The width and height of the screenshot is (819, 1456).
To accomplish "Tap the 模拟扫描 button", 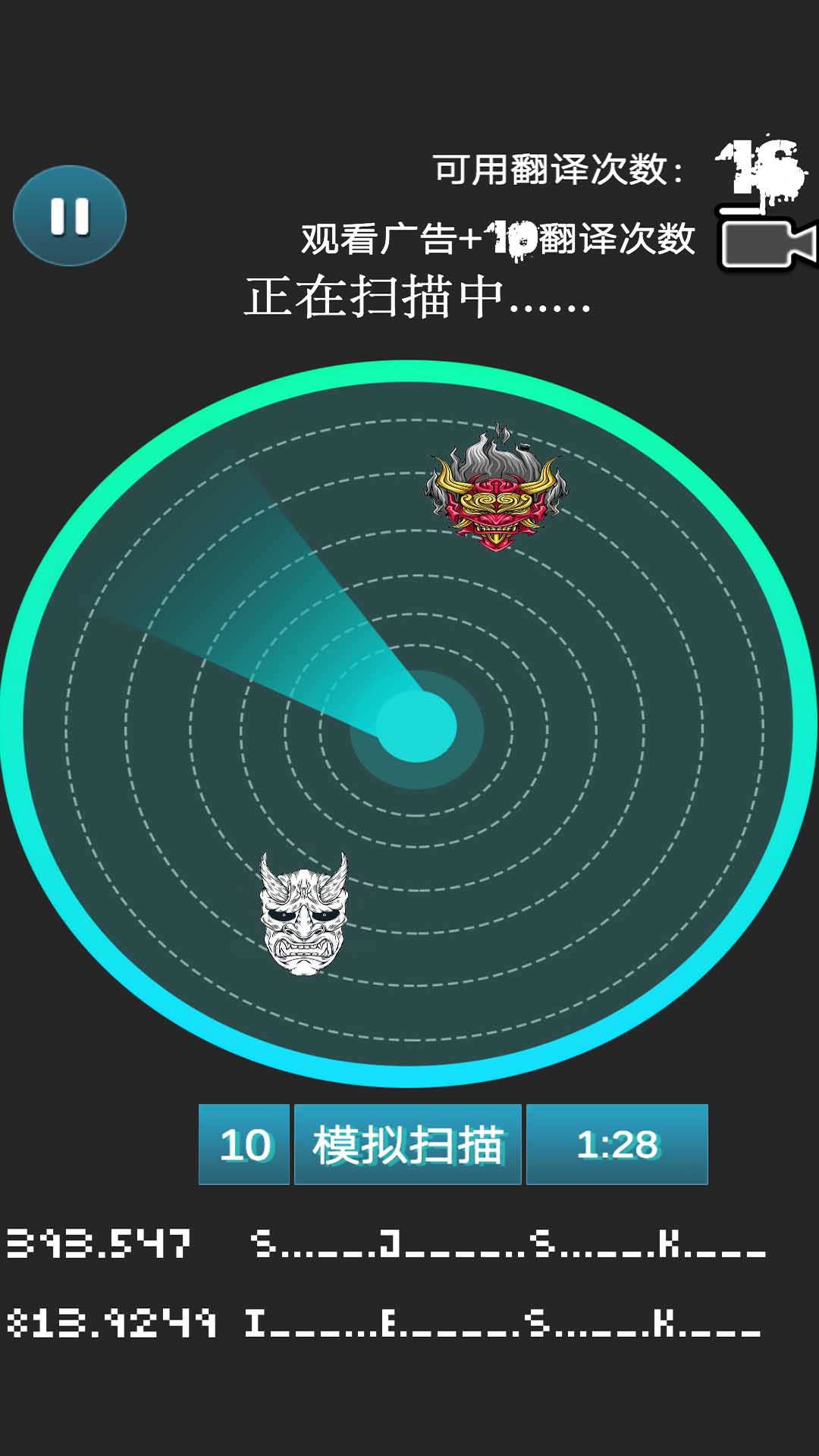I will point(407,1144).
